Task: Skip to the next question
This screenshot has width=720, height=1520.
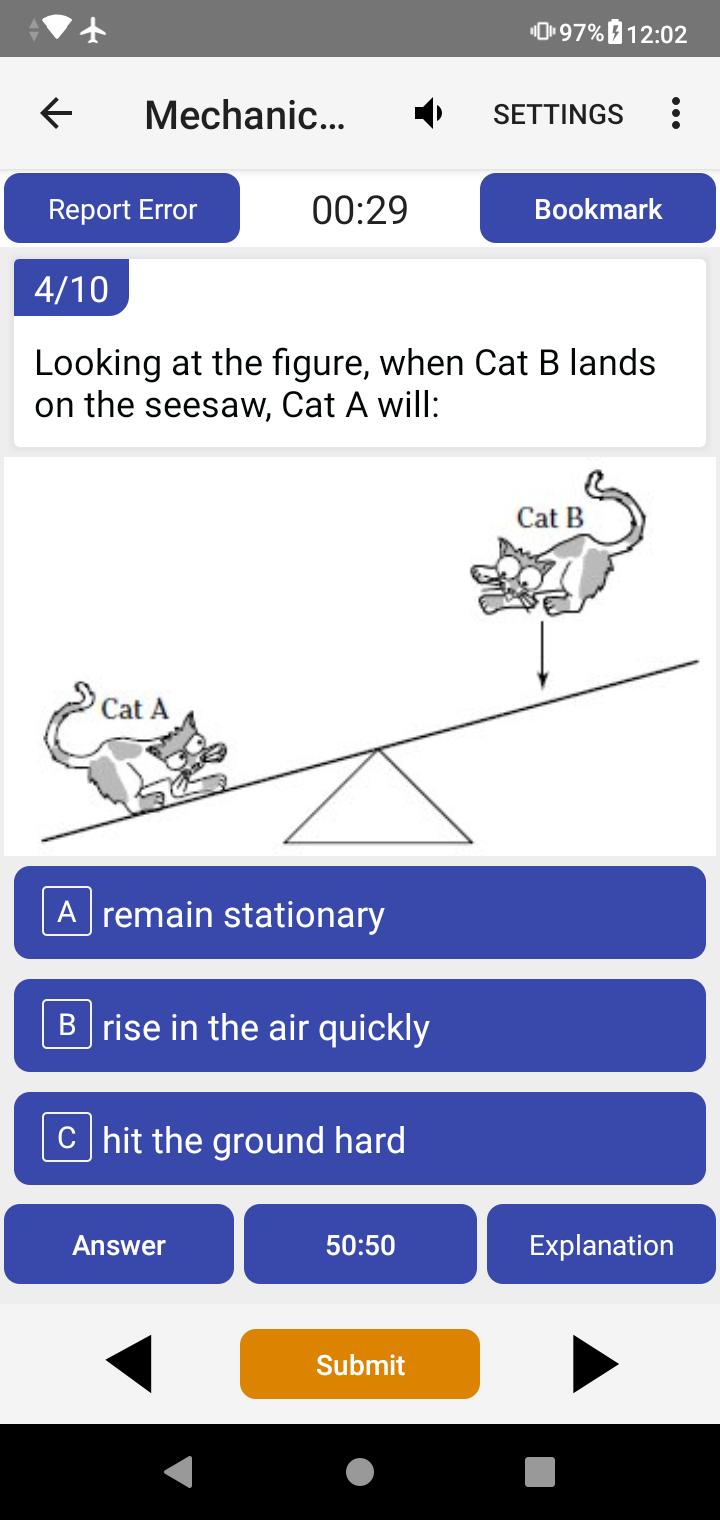Action: [595, 1364]
